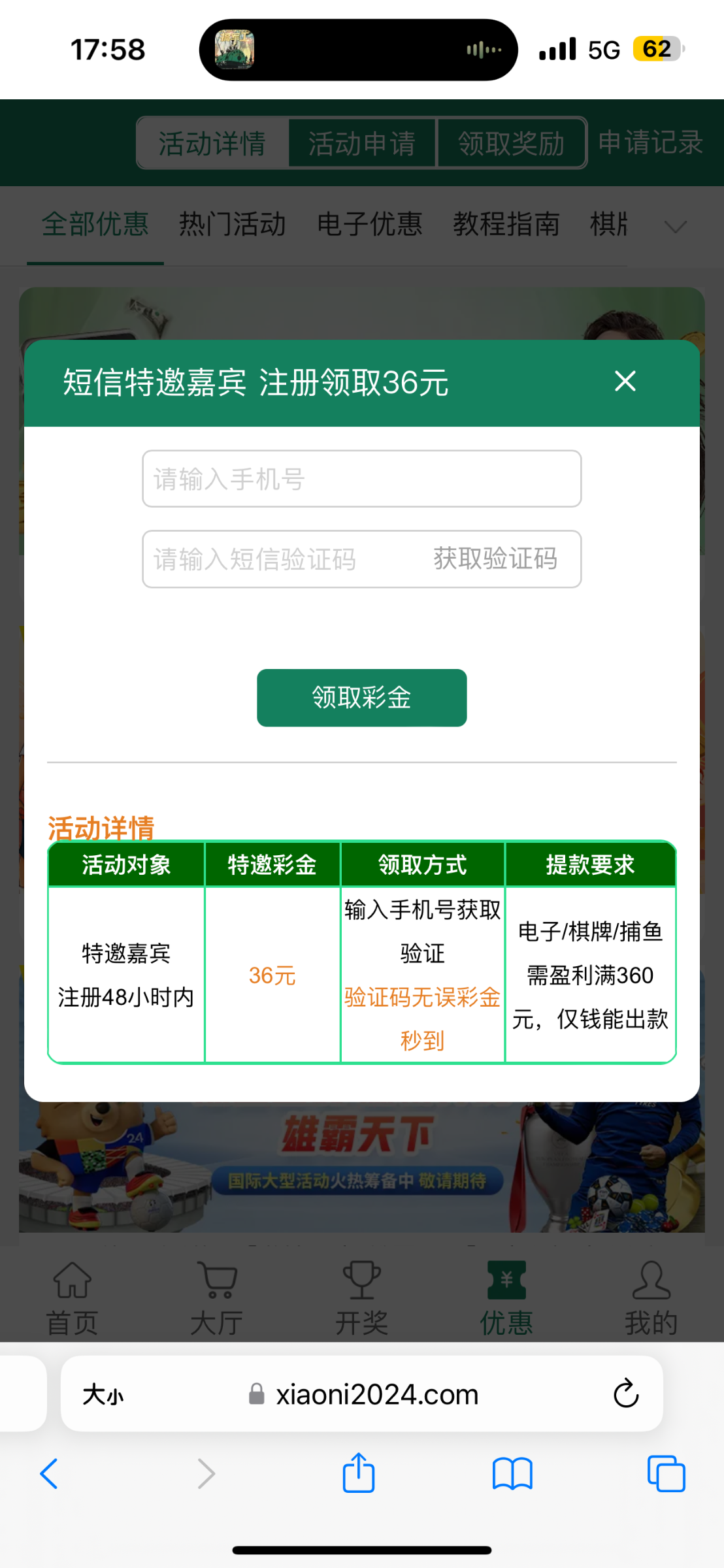Switch to the 活动详情 tab
Image resolution: width=724 pixels, height=1568 pixels.
pos(212,143)
